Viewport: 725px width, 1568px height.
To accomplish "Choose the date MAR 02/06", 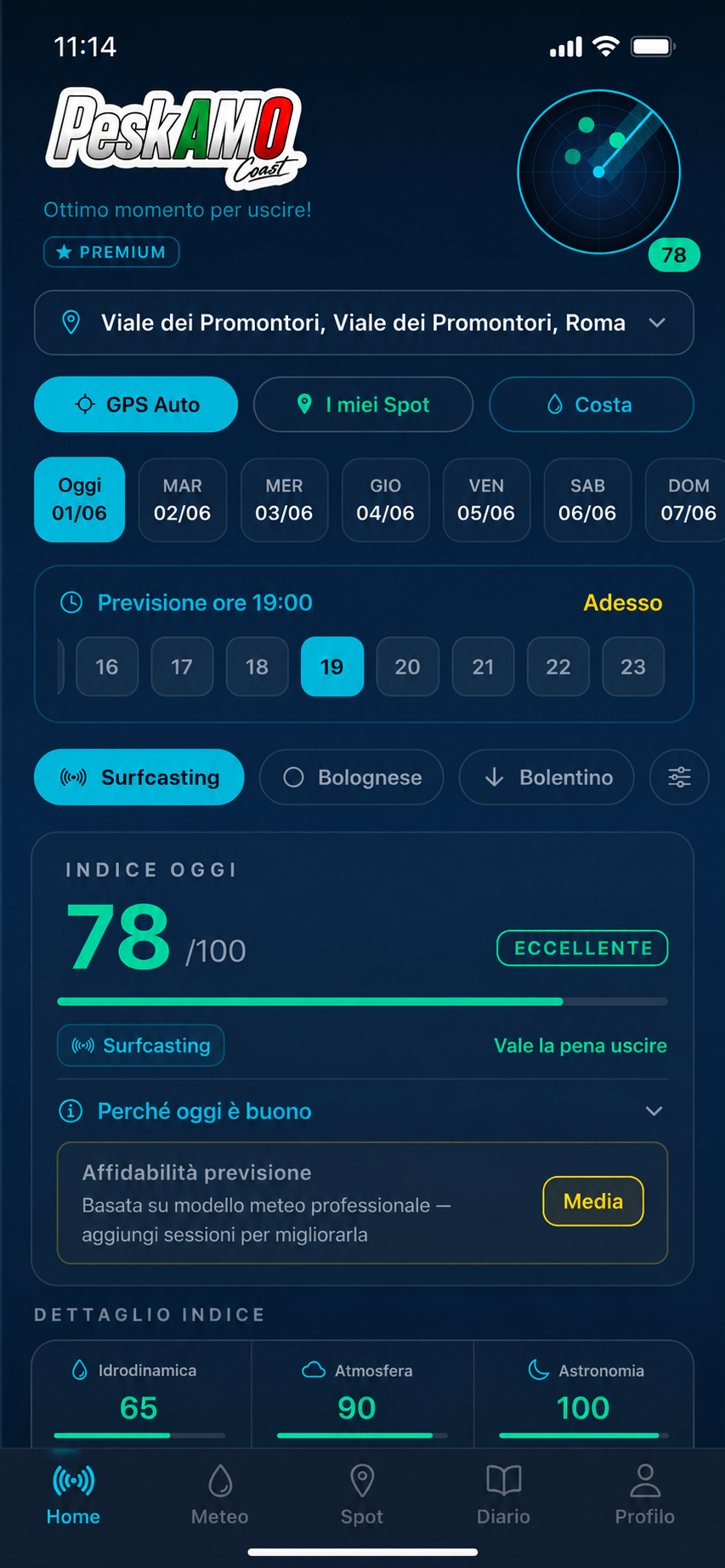I will (x=183, y=500).
